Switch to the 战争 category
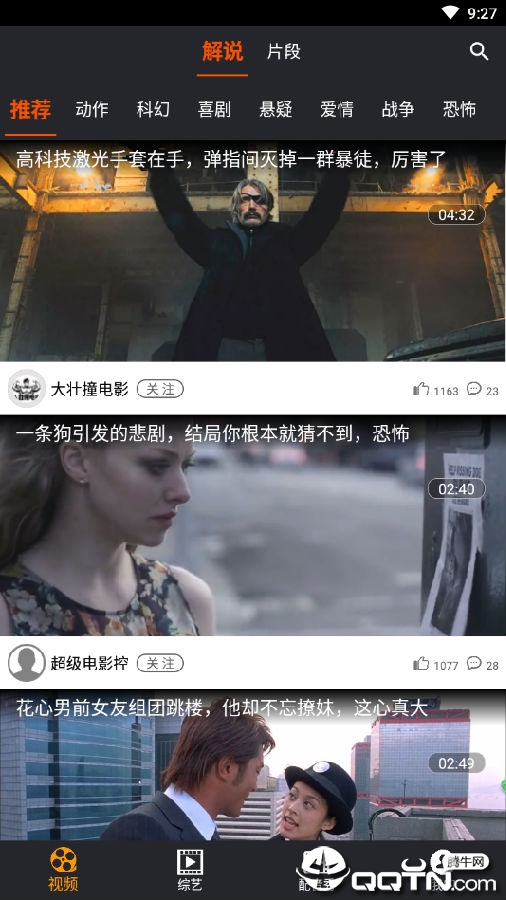The image size is (506, 900). pyautogui.click(x=398, y=108)
